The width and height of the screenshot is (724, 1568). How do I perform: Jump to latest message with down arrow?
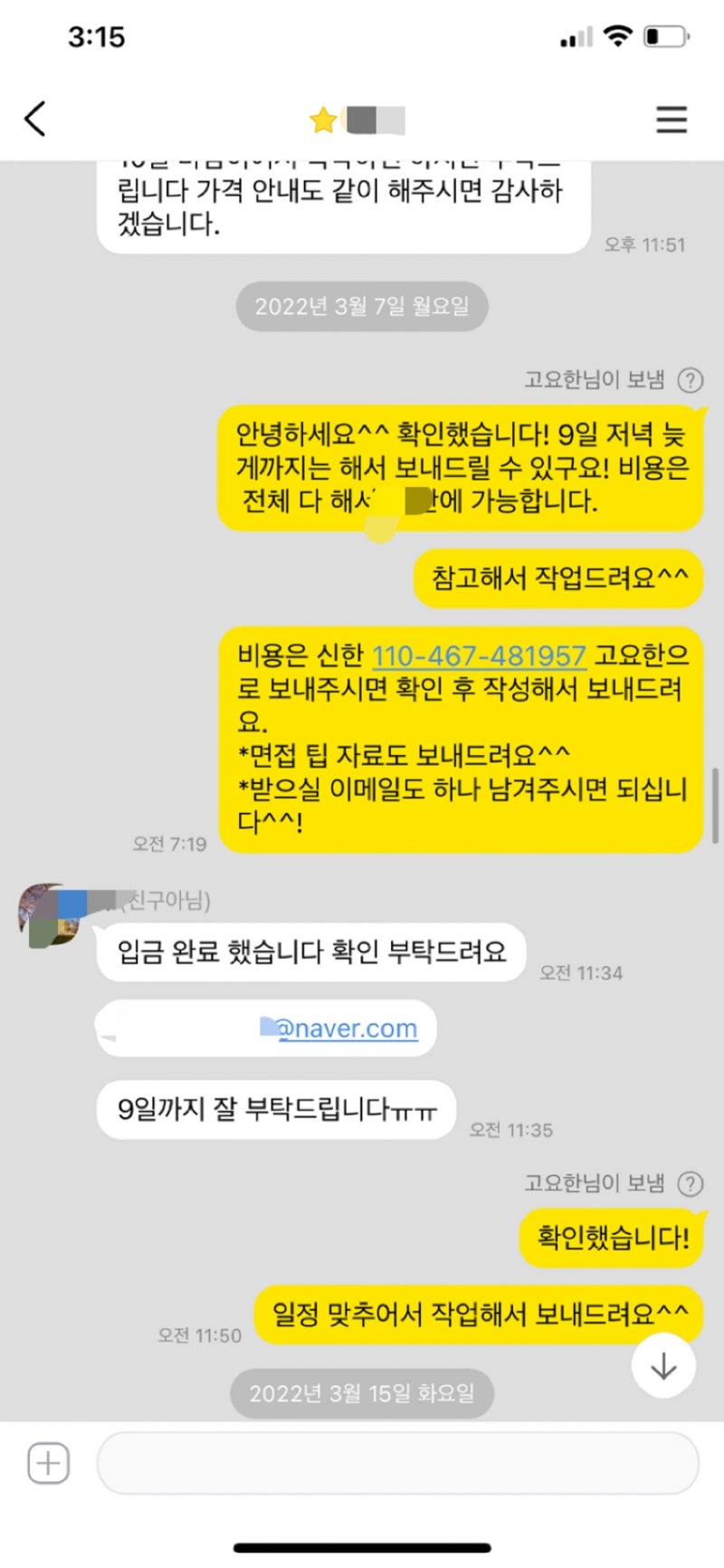click(x=663, y=1365)
